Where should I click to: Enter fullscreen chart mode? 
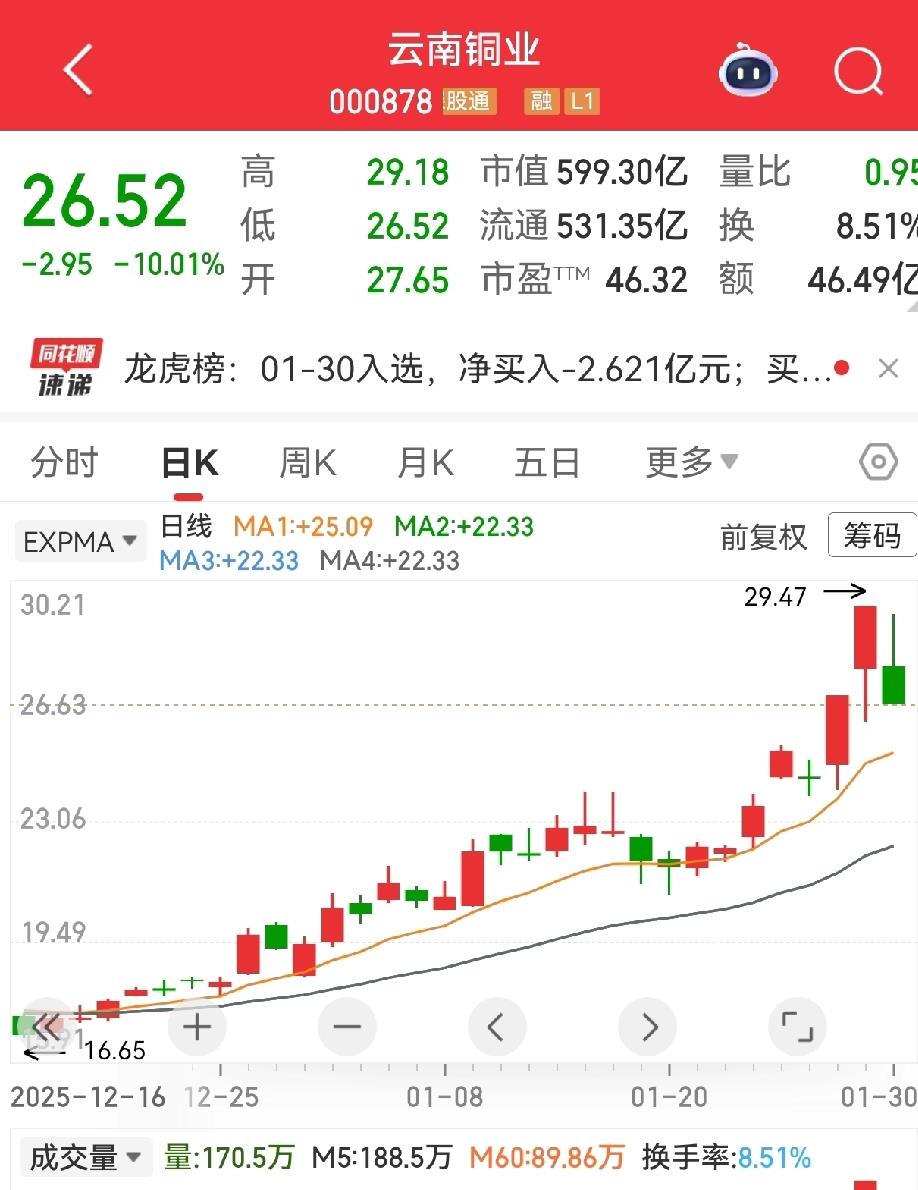tap(797, 1026)
